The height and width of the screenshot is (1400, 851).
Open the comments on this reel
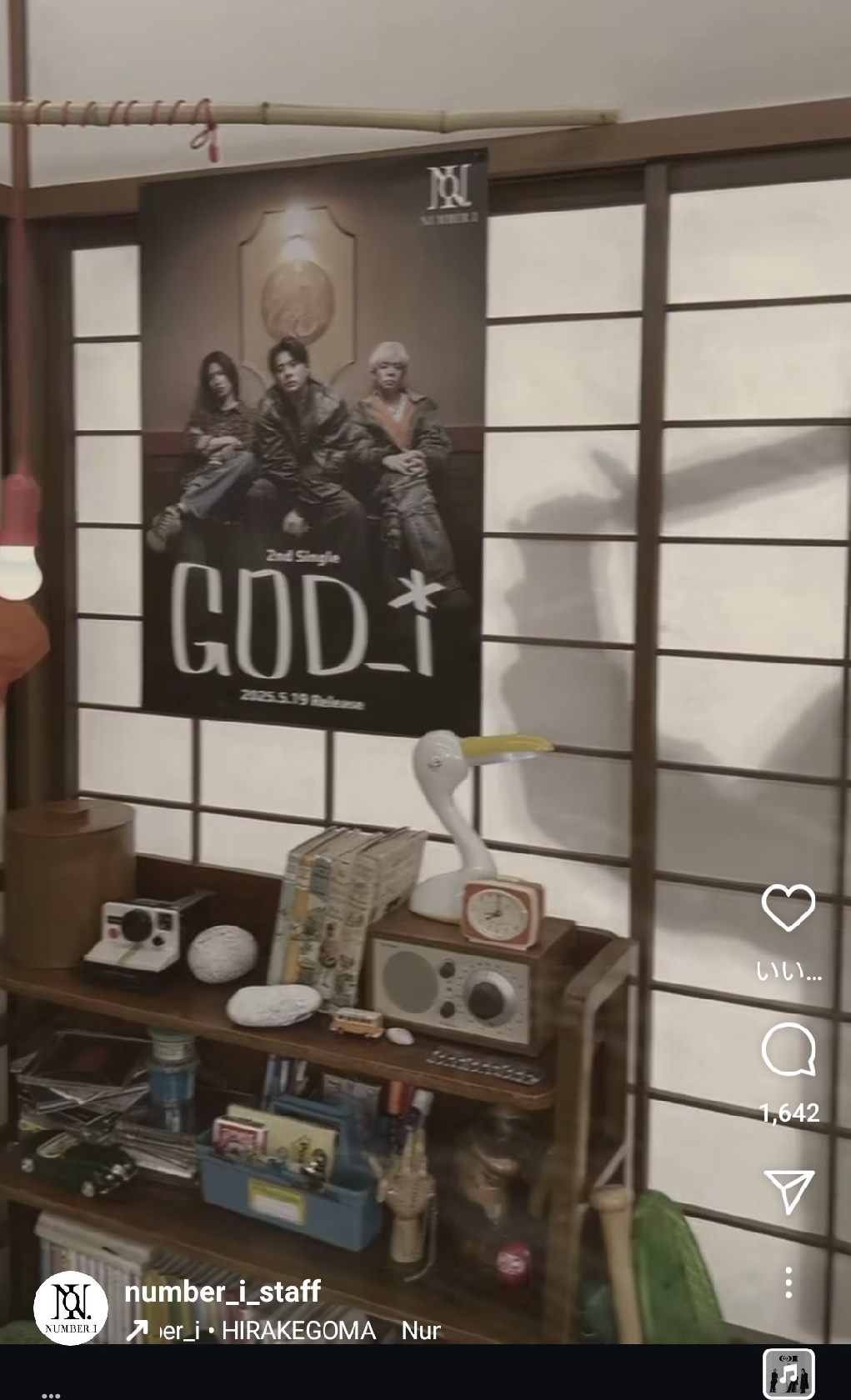(x=788, y=1050)
